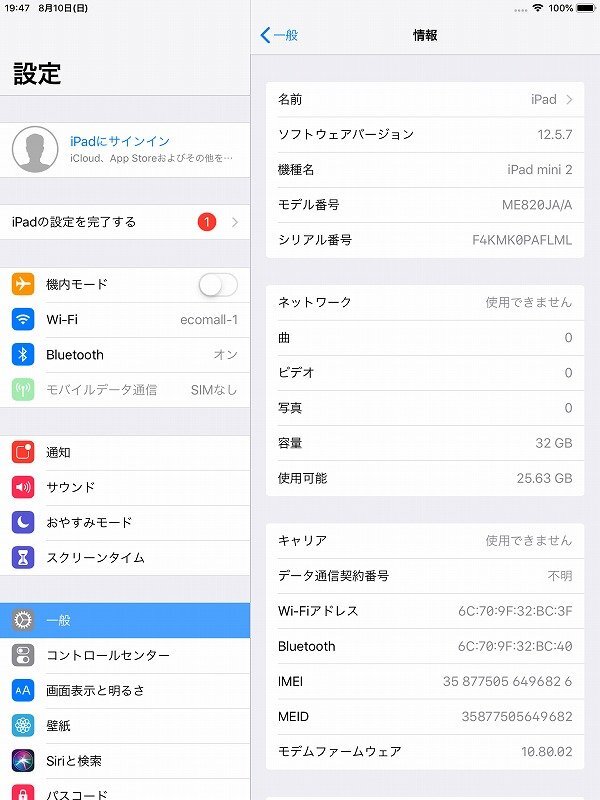This screenshot has width=600, height=800.
Task: Open Wi-Fi settings
Action: (x=125, y=320)
